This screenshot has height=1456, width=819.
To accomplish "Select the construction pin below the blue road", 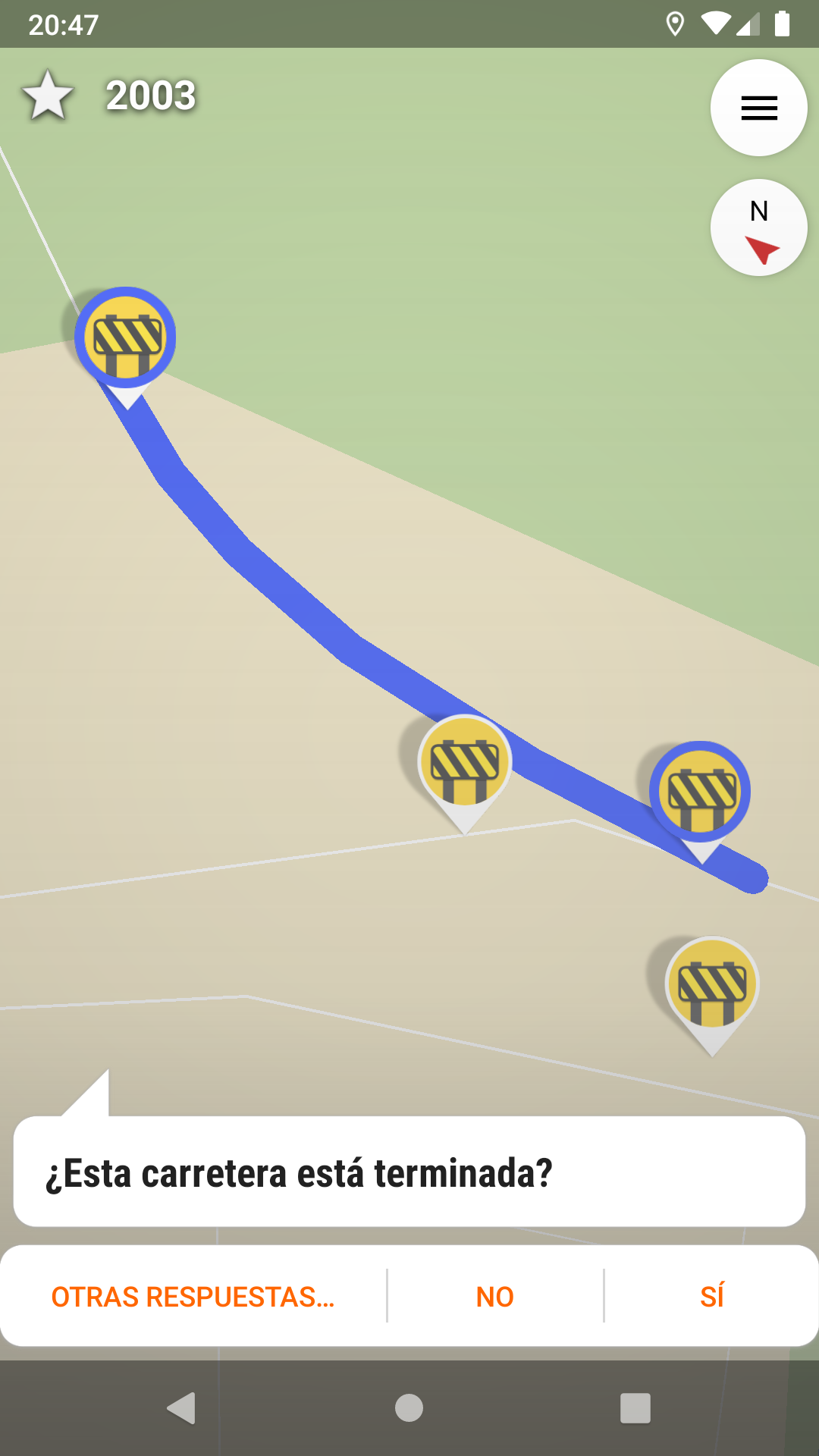I will click(712, 995).
